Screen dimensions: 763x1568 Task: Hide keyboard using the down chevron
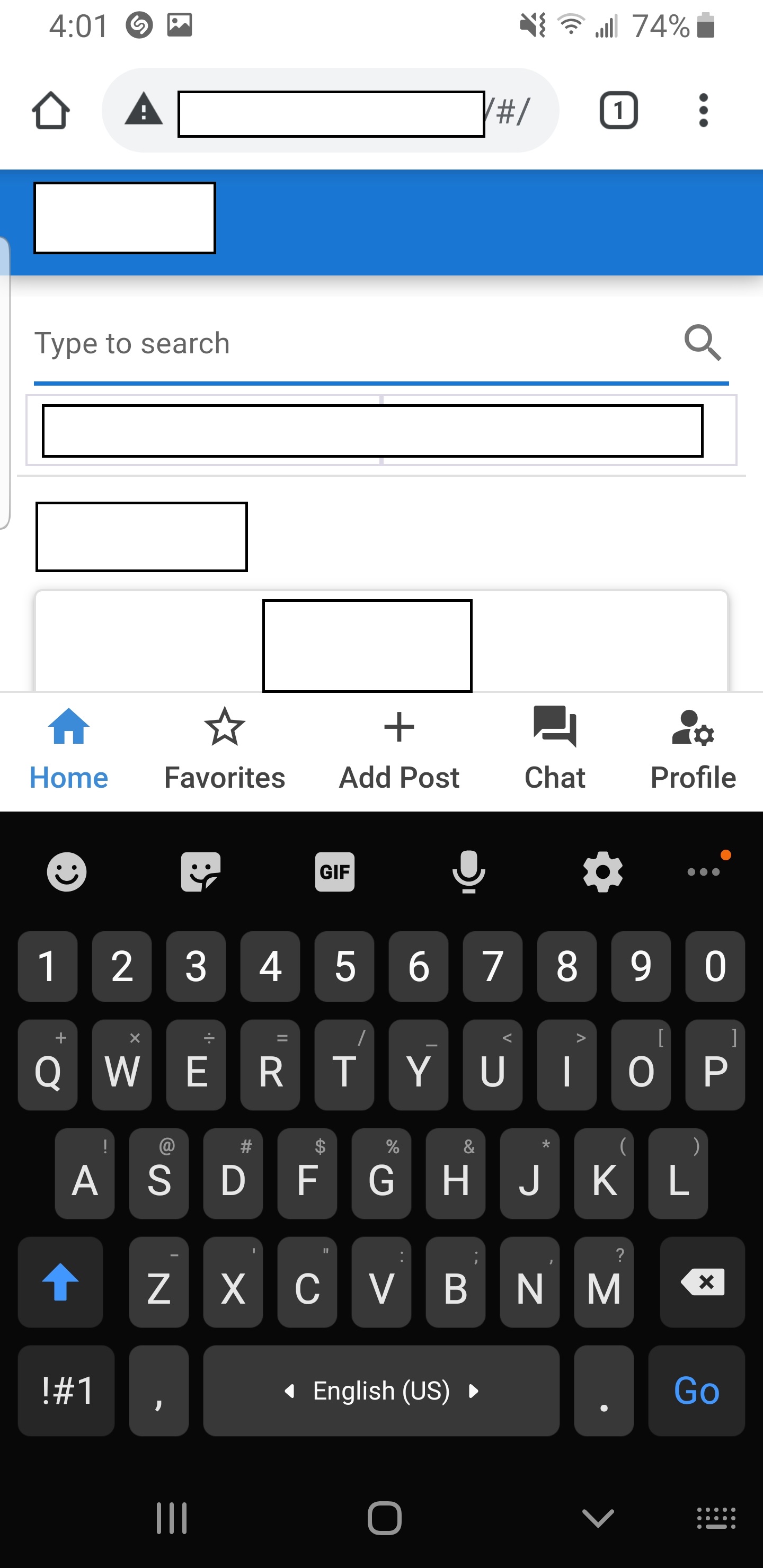coord(596,1518)
